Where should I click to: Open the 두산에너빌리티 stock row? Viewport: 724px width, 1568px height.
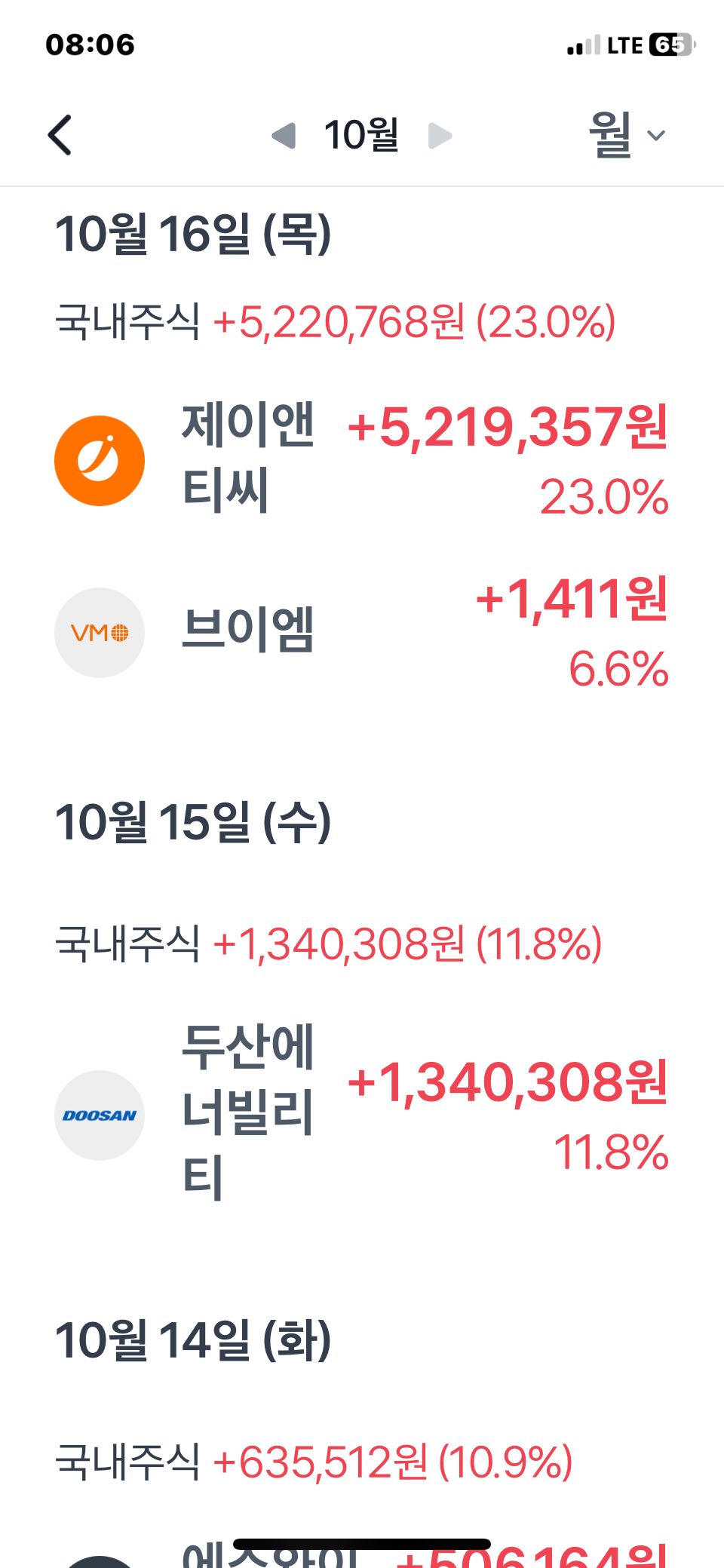pos(362,1115)
